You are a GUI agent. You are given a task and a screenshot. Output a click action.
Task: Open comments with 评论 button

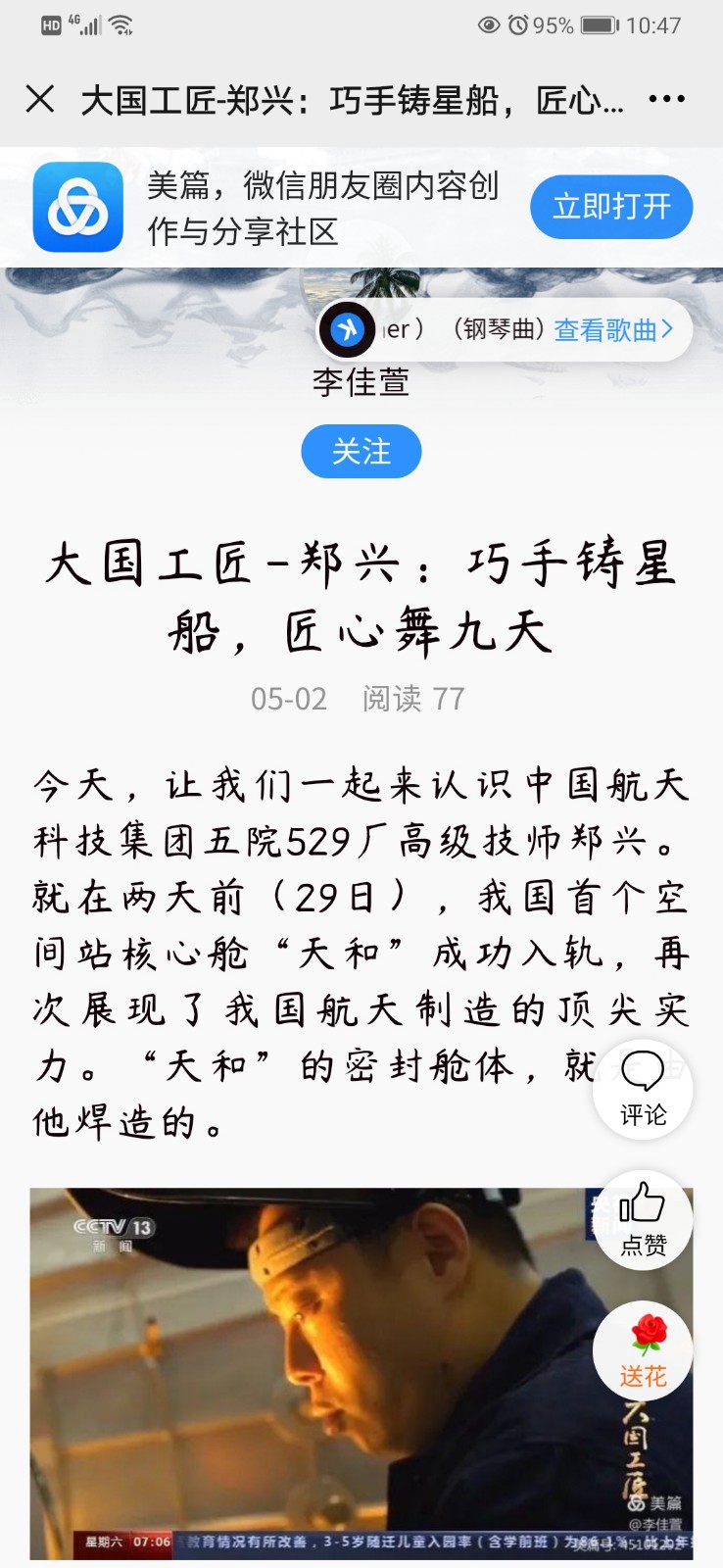643,1090
